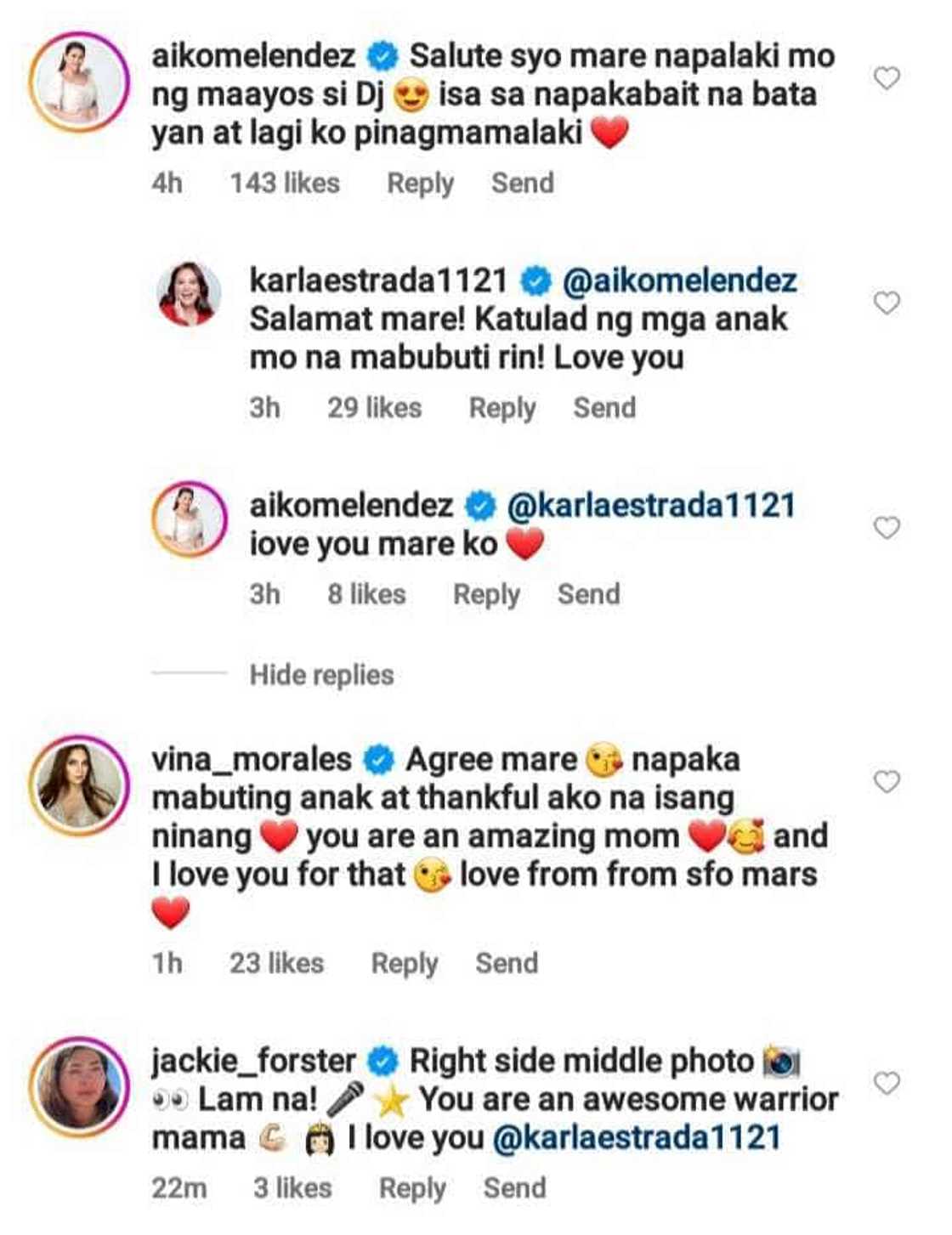
Task: Send vina_morales's comment
Action: point(507,964)
